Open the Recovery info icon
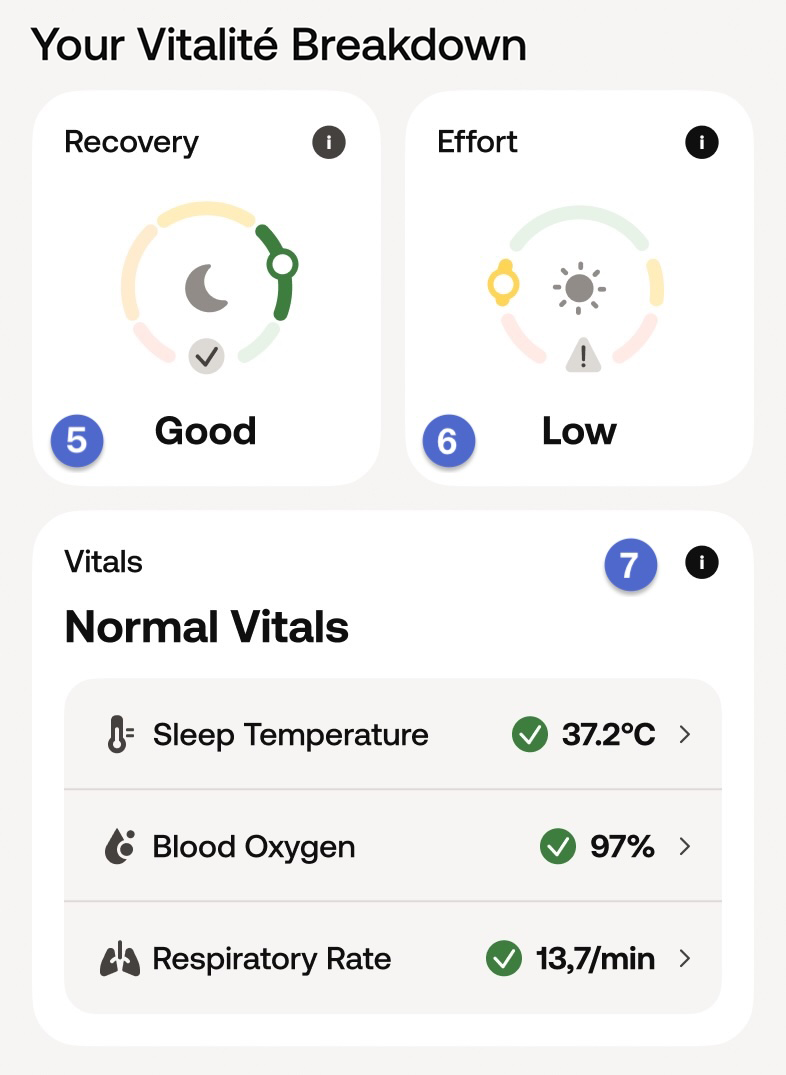The image size is (786, 1075). pyautogui.click(x=328, y=143)
